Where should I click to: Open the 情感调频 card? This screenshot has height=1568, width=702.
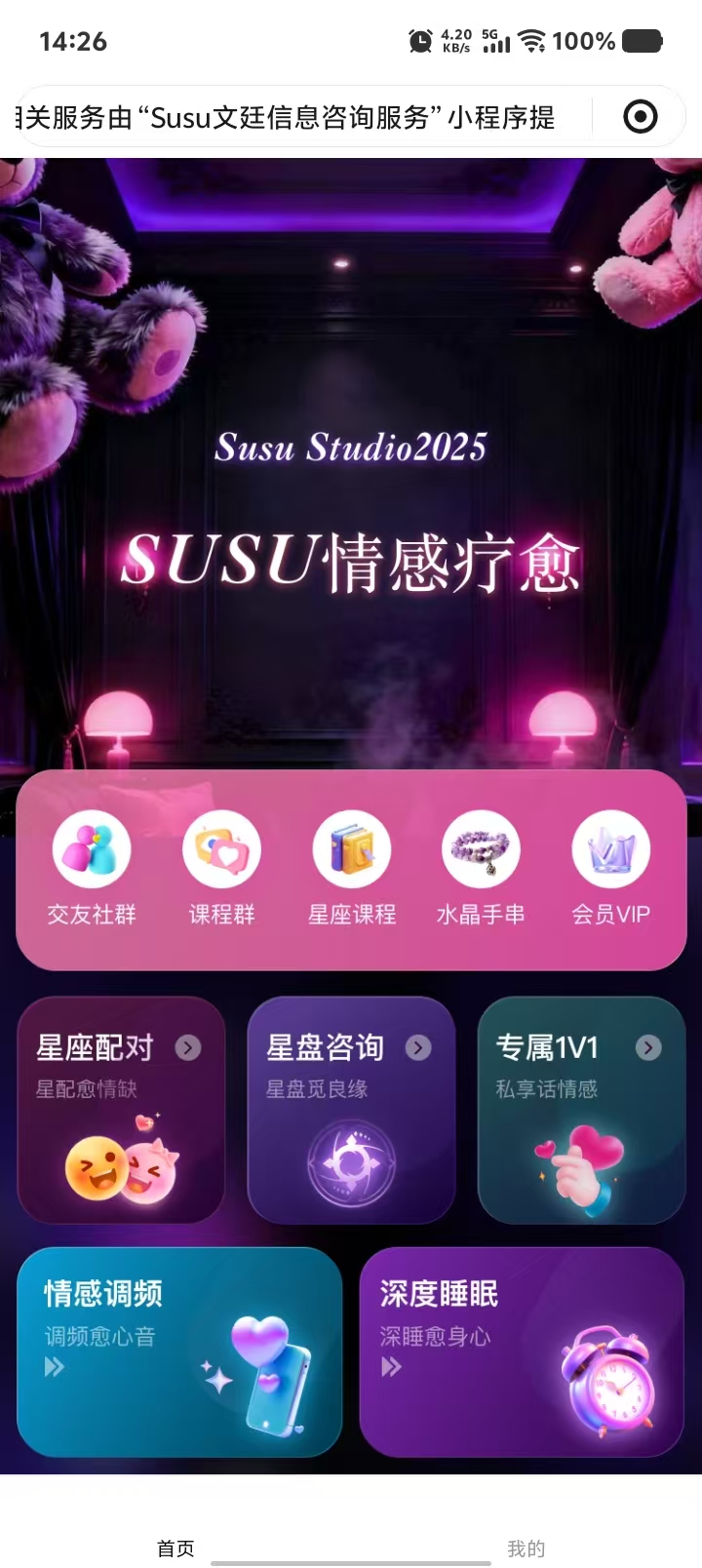pos(179,1351)
